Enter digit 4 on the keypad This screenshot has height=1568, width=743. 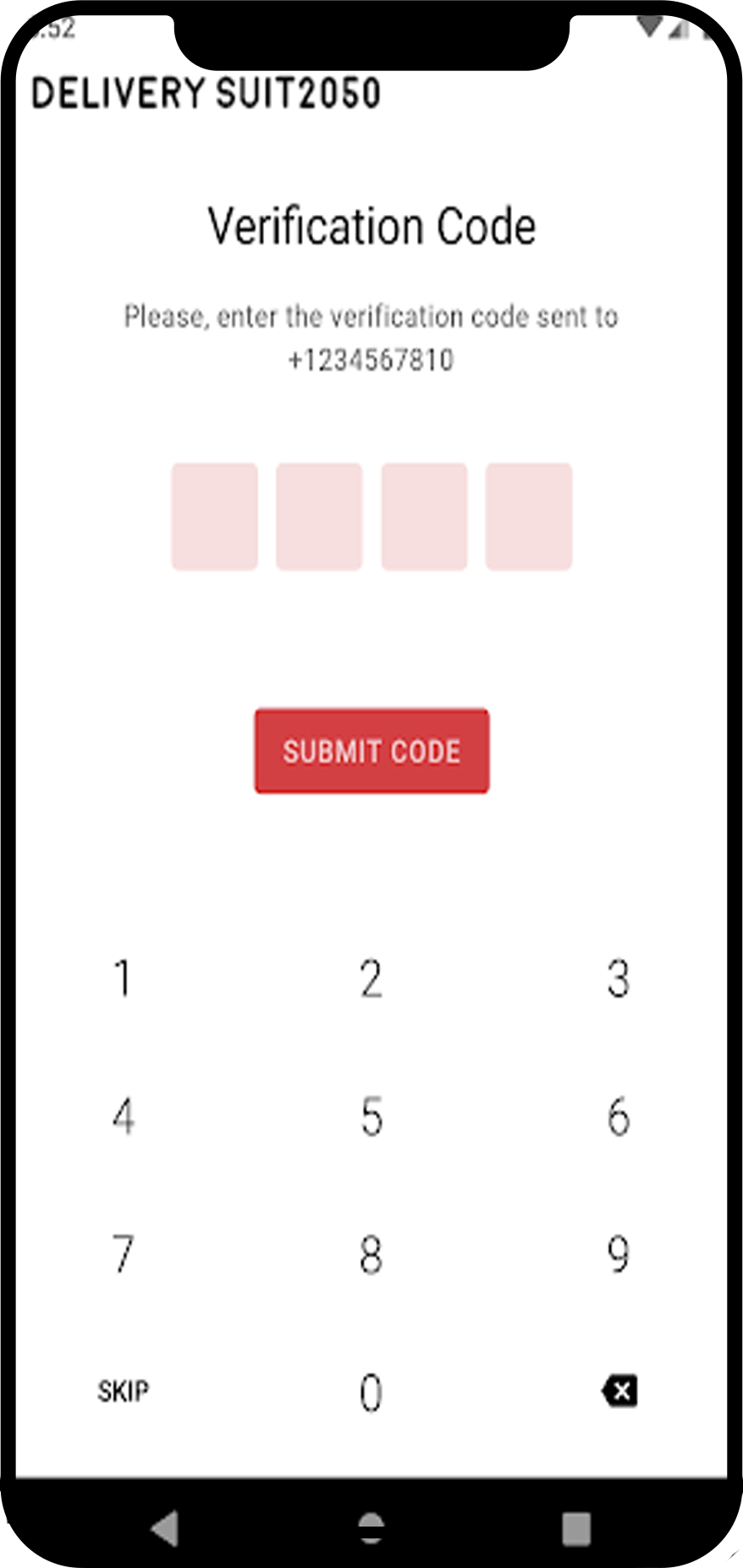click(124, 1116)
